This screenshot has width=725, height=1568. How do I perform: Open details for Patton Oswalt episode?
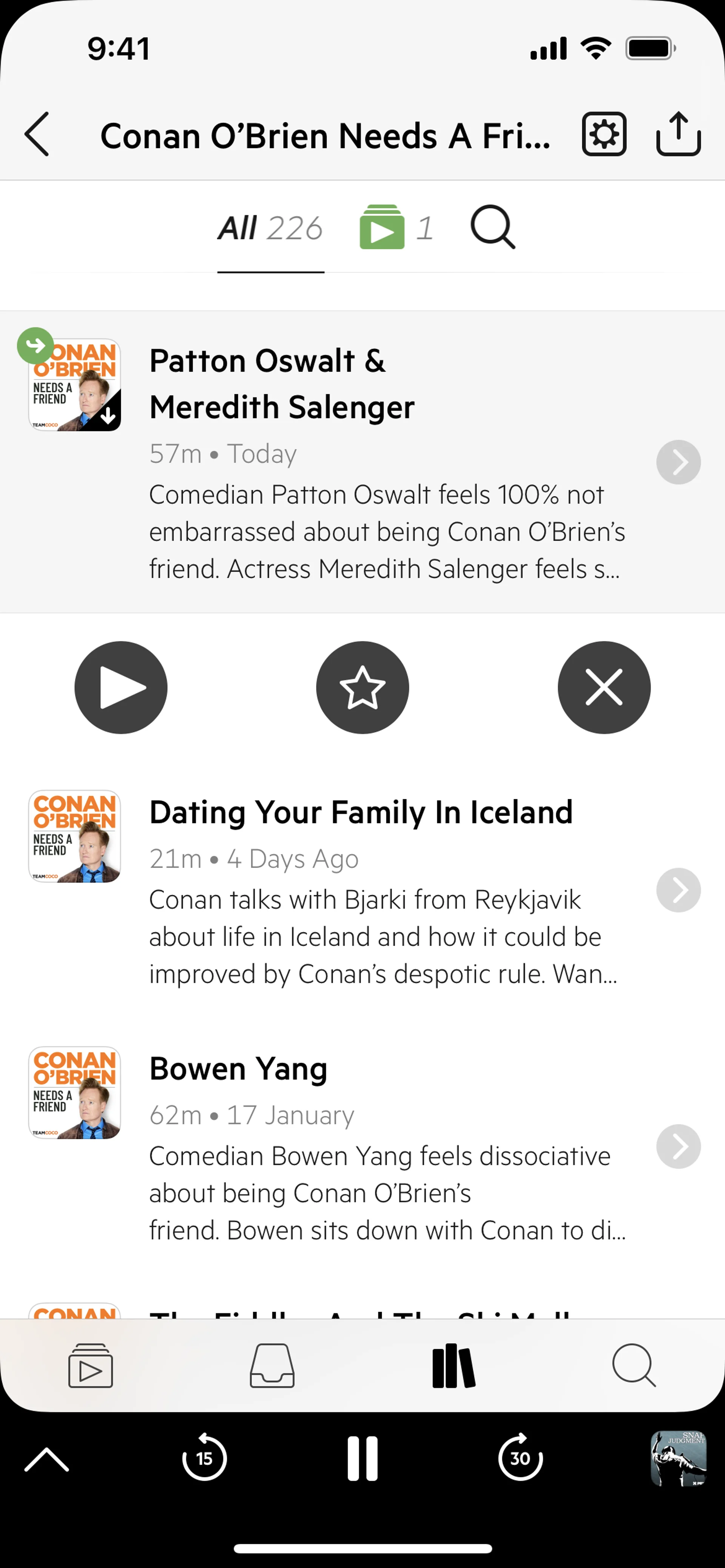tap(678, 462)
